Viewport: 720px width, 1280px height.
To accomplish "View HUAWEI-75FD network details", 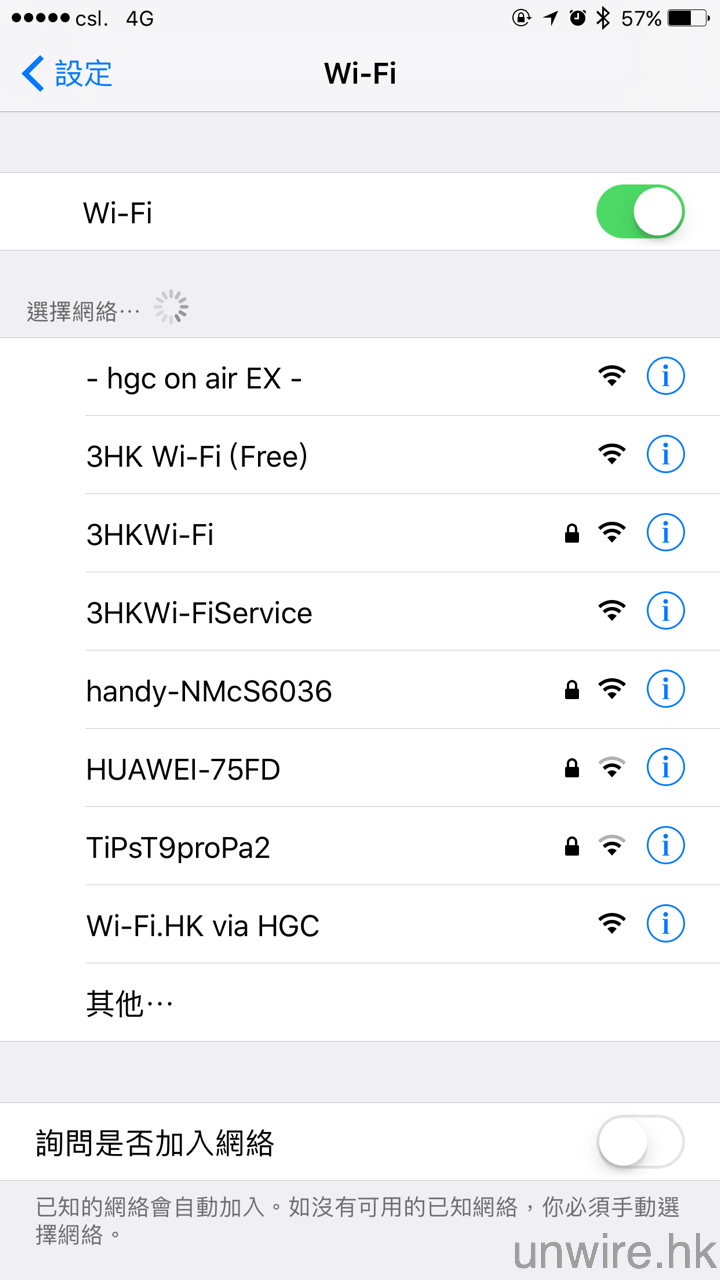I will pyautogui.click(x=666, y=768).
